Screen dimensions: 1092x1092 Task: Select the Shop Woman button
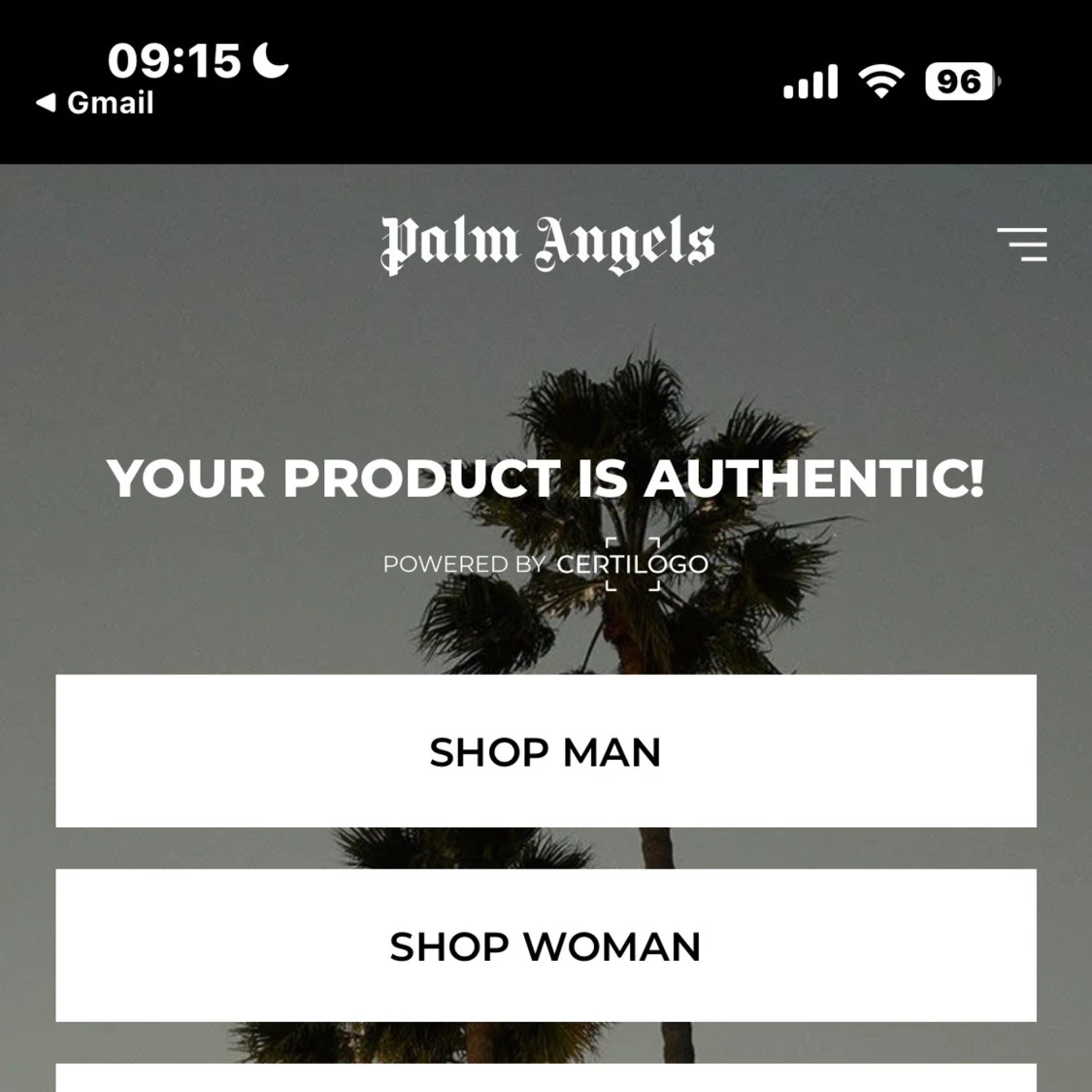click(546, 945)
